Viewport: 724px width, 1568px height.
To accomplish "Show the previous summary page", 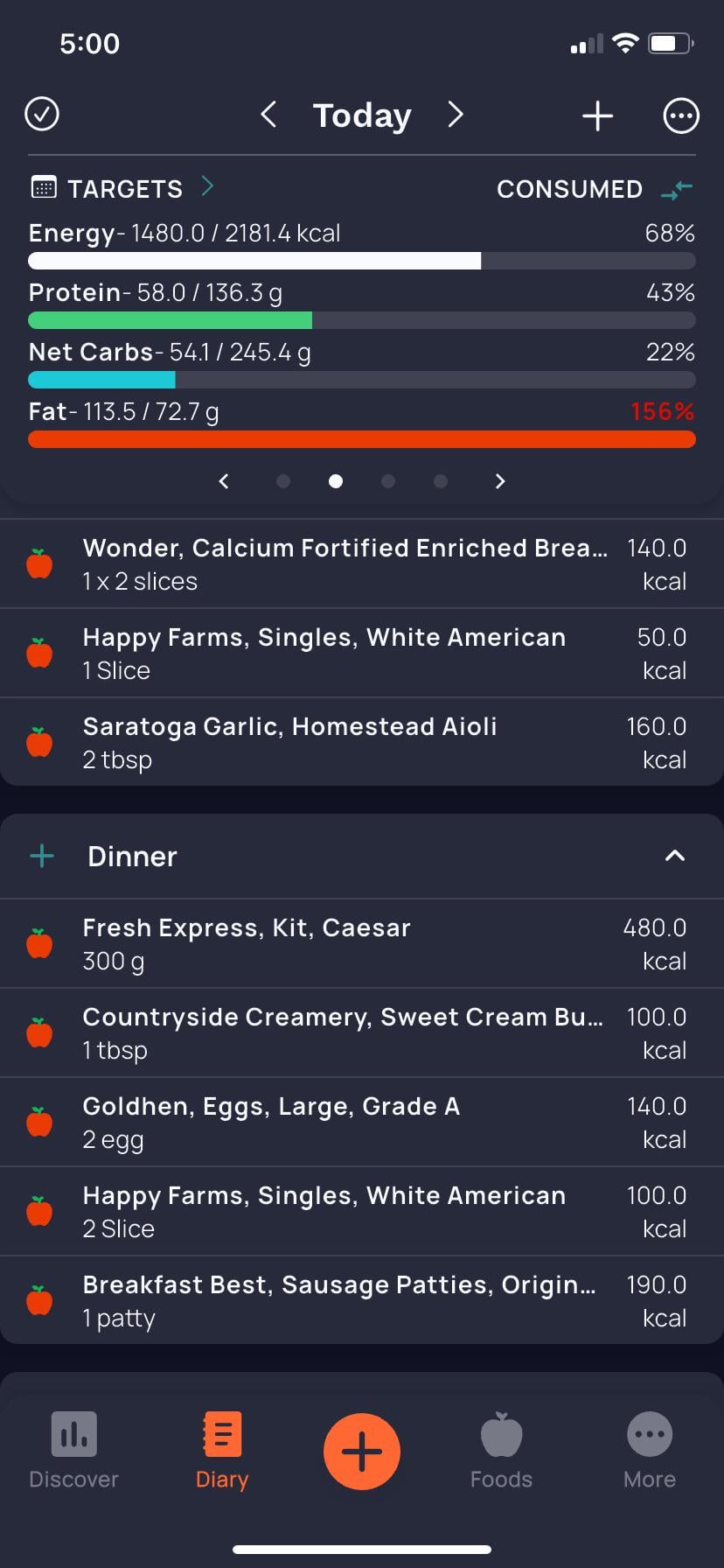I will (224, 481).
